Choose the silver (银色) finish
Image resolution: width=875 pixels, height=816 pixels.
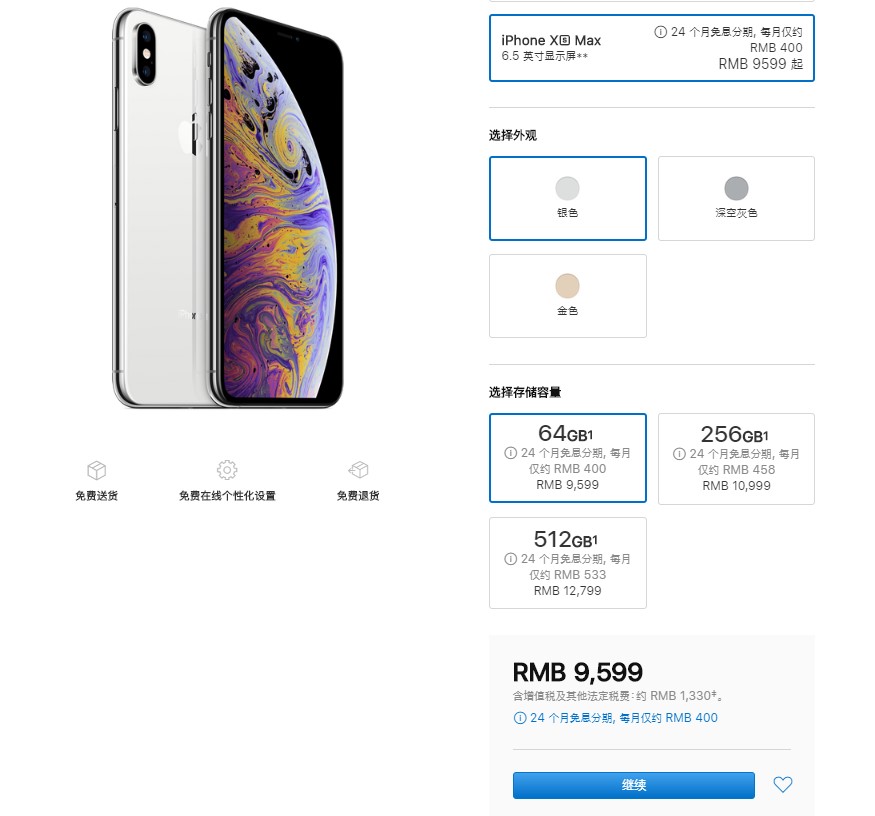click(567, 198)
